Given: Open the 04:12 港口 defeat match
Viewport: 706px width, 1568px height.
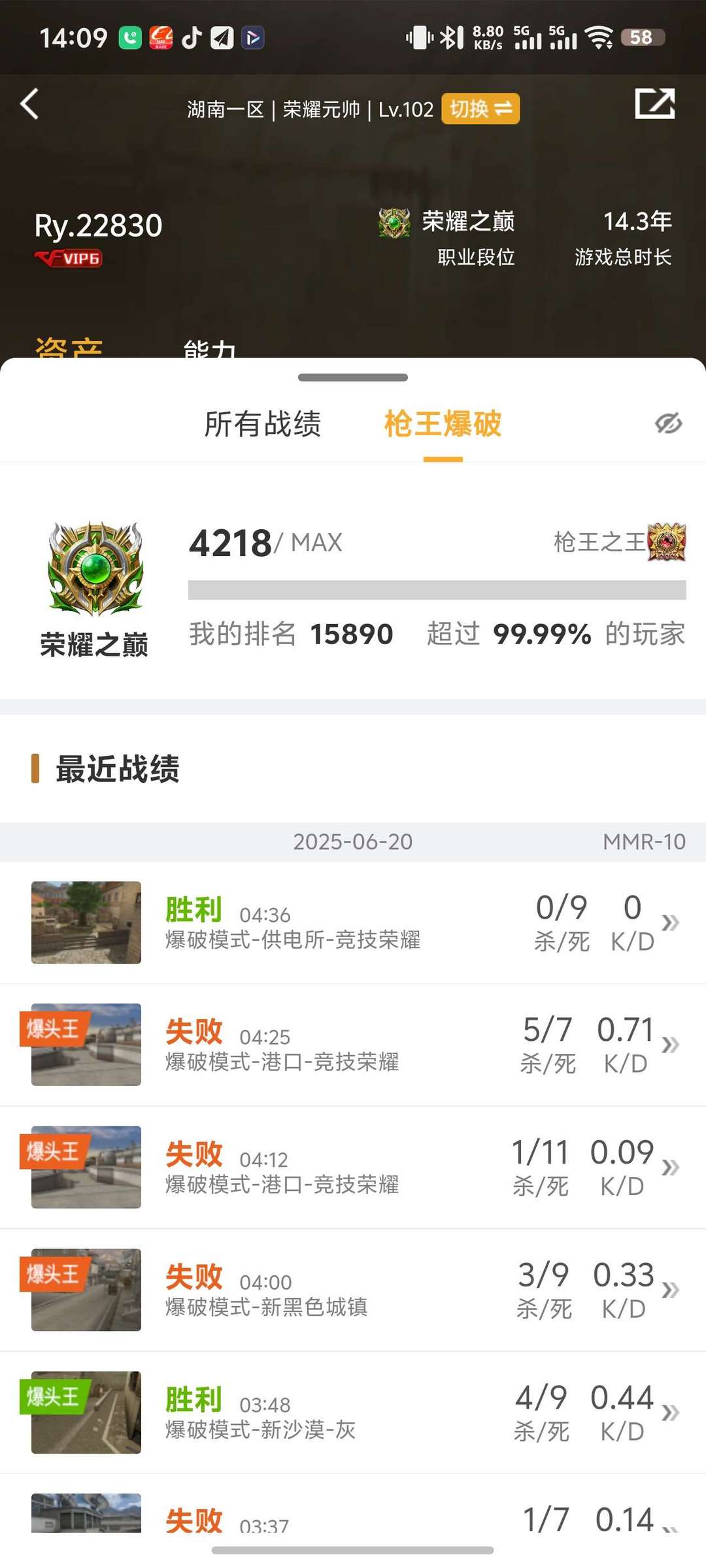Looking at the screenshot, I should point(353,1167).
